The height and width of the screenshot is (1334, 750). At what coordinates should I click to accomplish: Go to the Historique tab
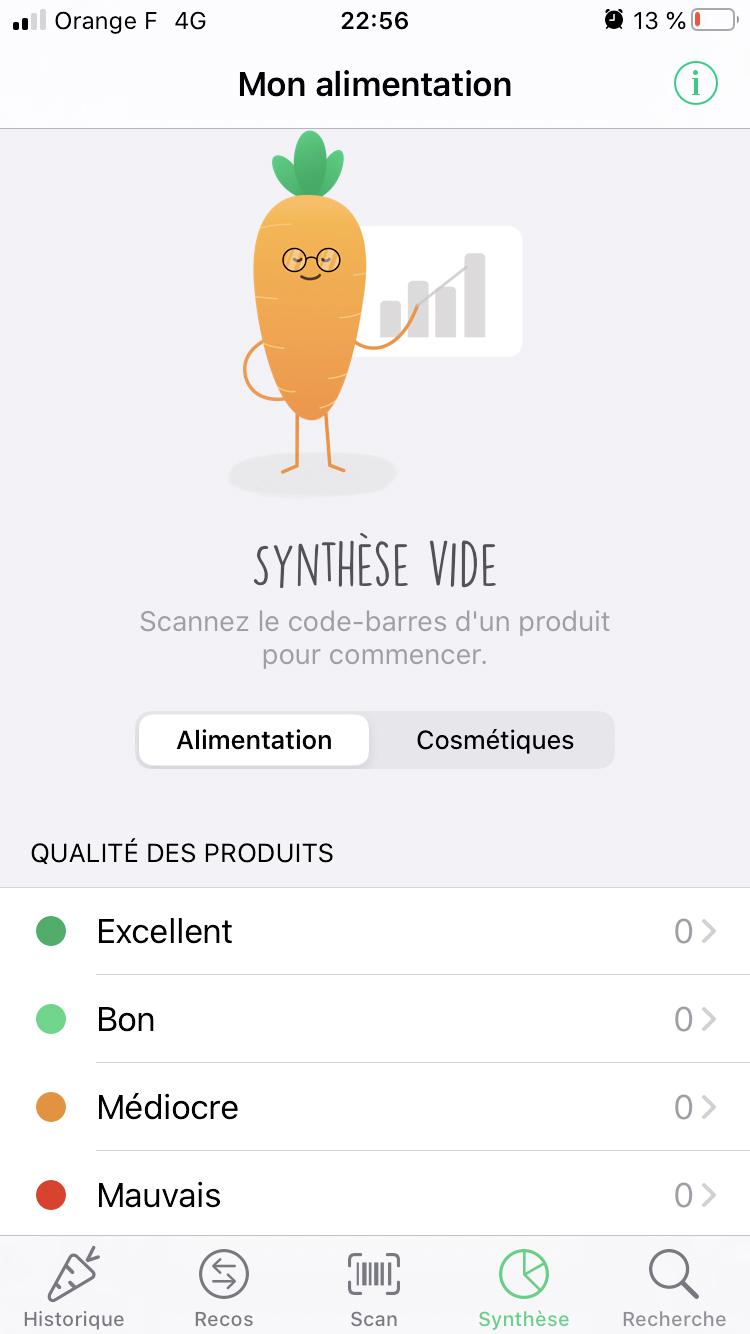[x=74, y=1287]
